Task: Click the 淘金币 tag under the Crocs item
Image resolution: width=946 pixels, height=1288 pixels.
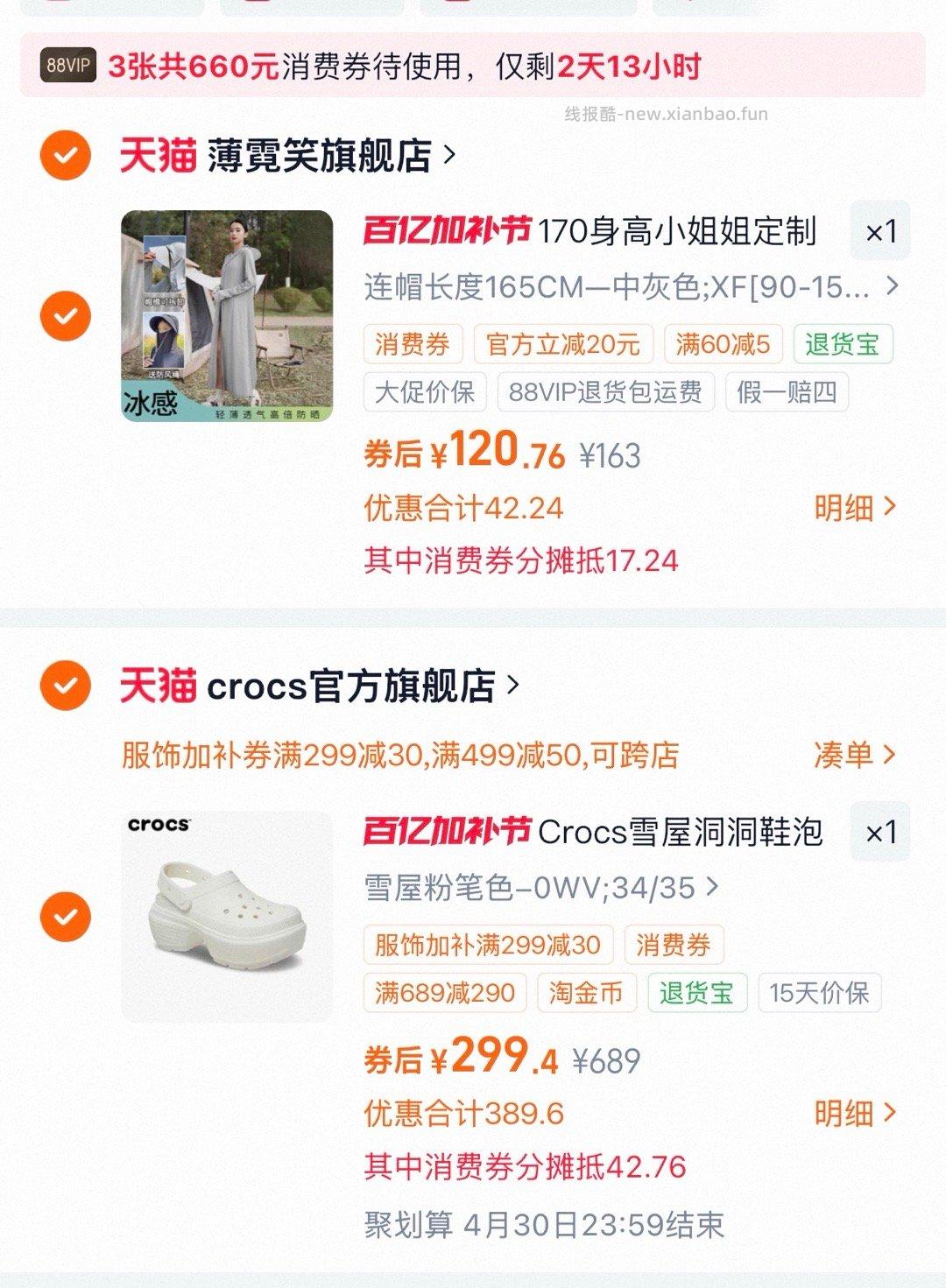Action: tap(587, 993)
